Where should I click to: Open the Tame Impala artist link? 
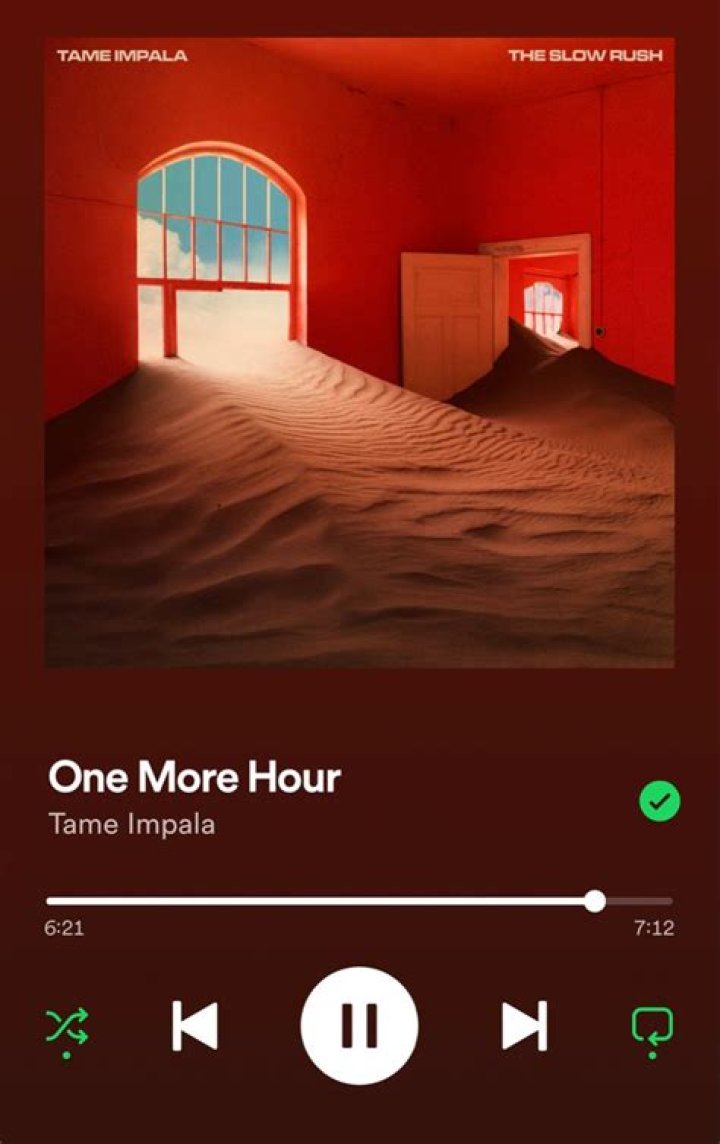pos(131,825)
